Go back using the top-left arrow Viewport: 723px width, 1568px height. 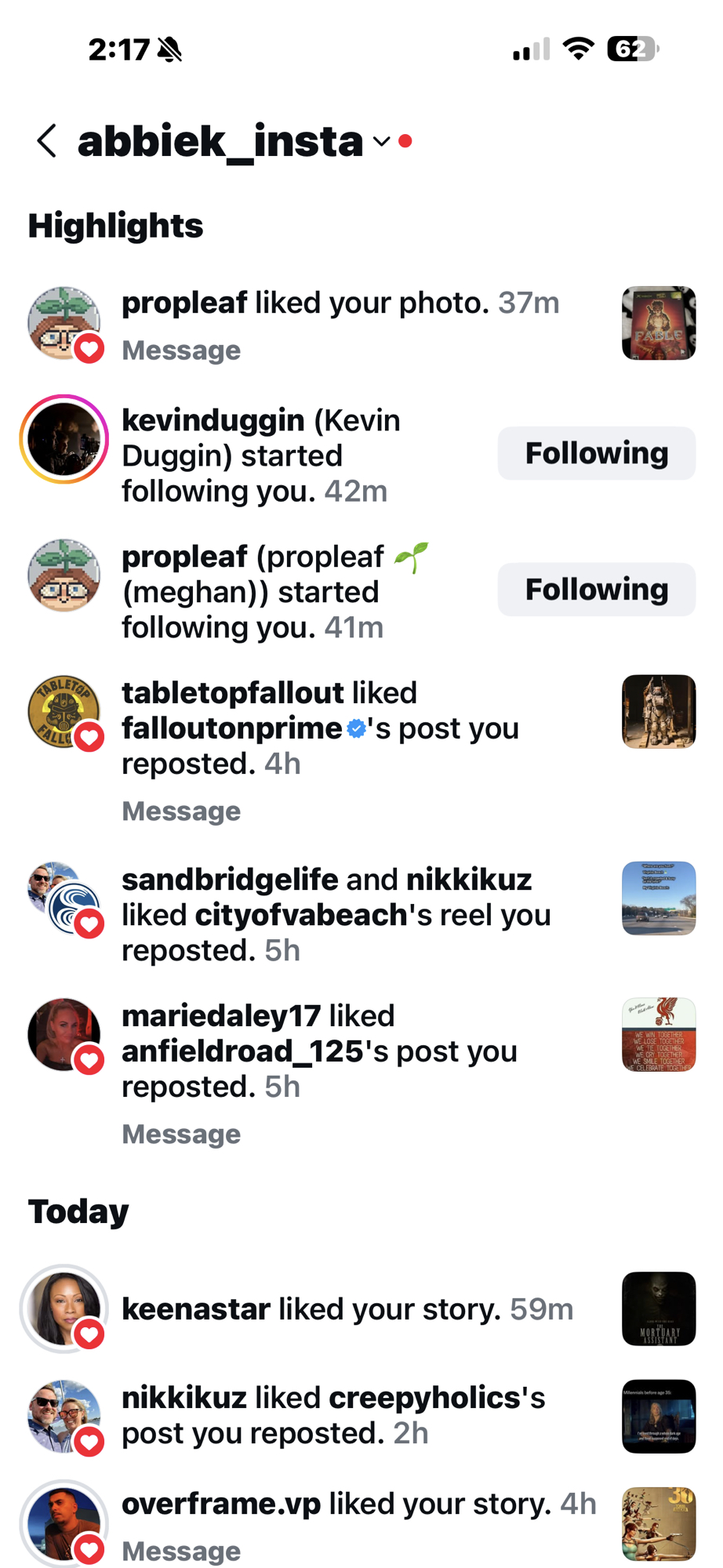[47, 141]
